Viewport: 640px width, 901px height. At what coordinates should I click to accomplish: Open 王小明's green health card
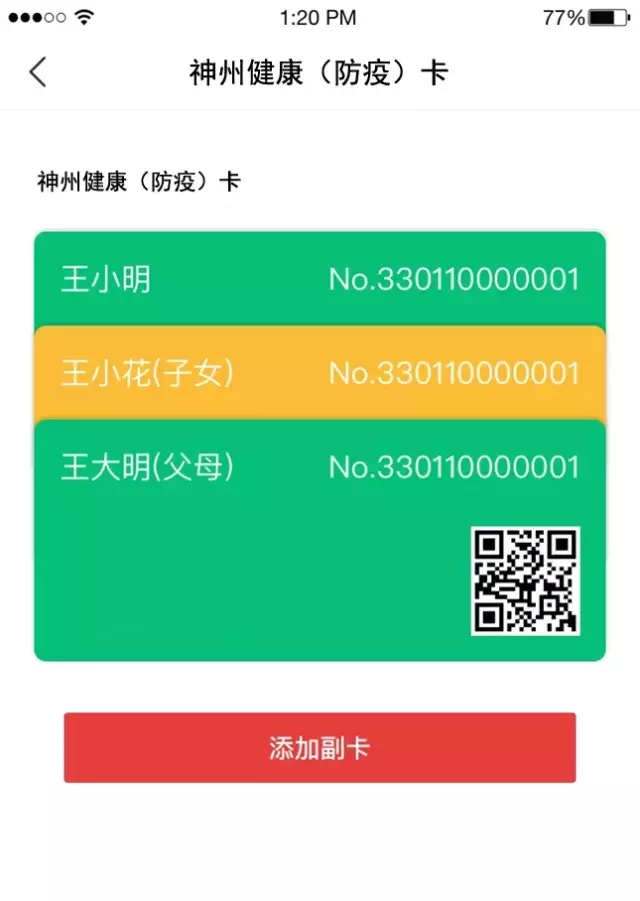click(x=320, y=278)
